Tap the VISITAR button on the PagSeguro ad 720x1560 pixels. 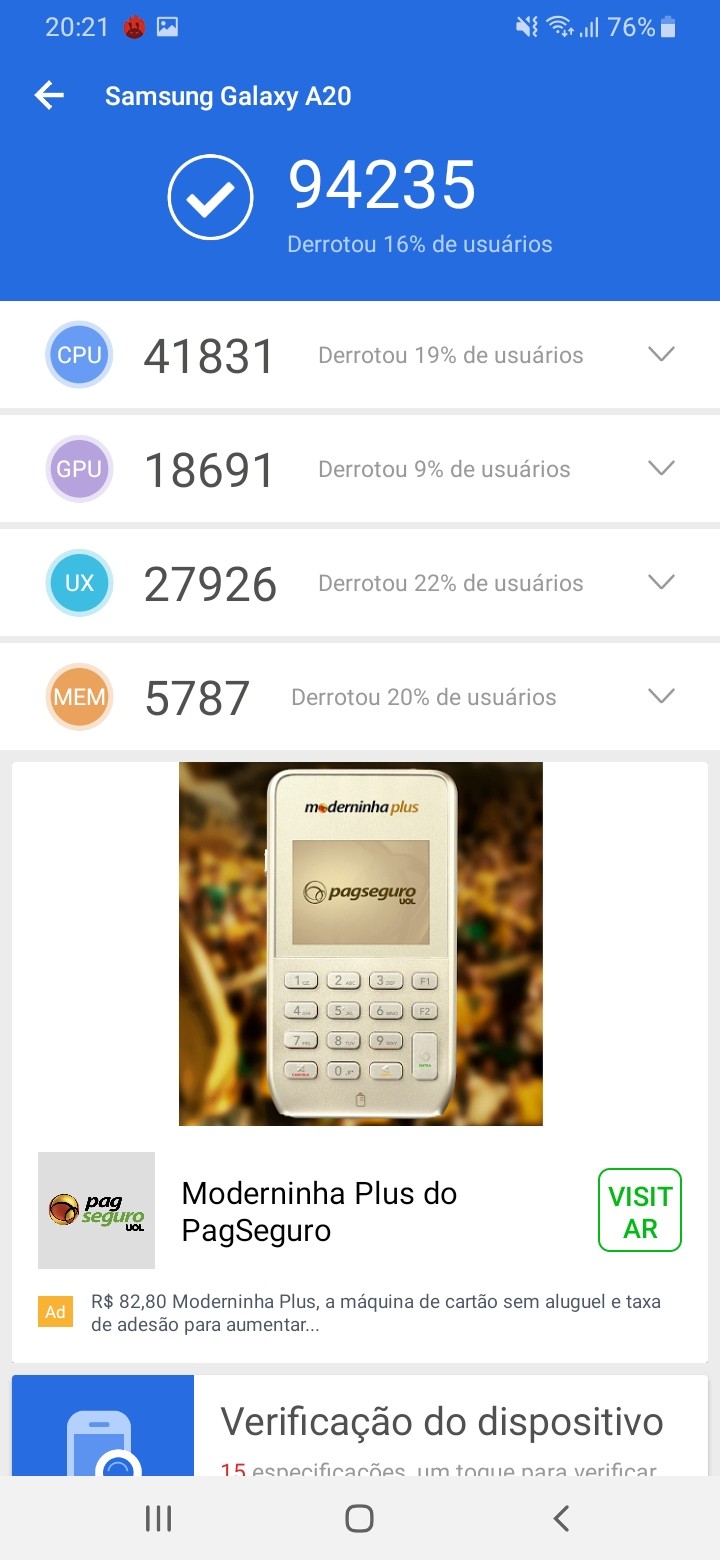(x=639, y=1210)
